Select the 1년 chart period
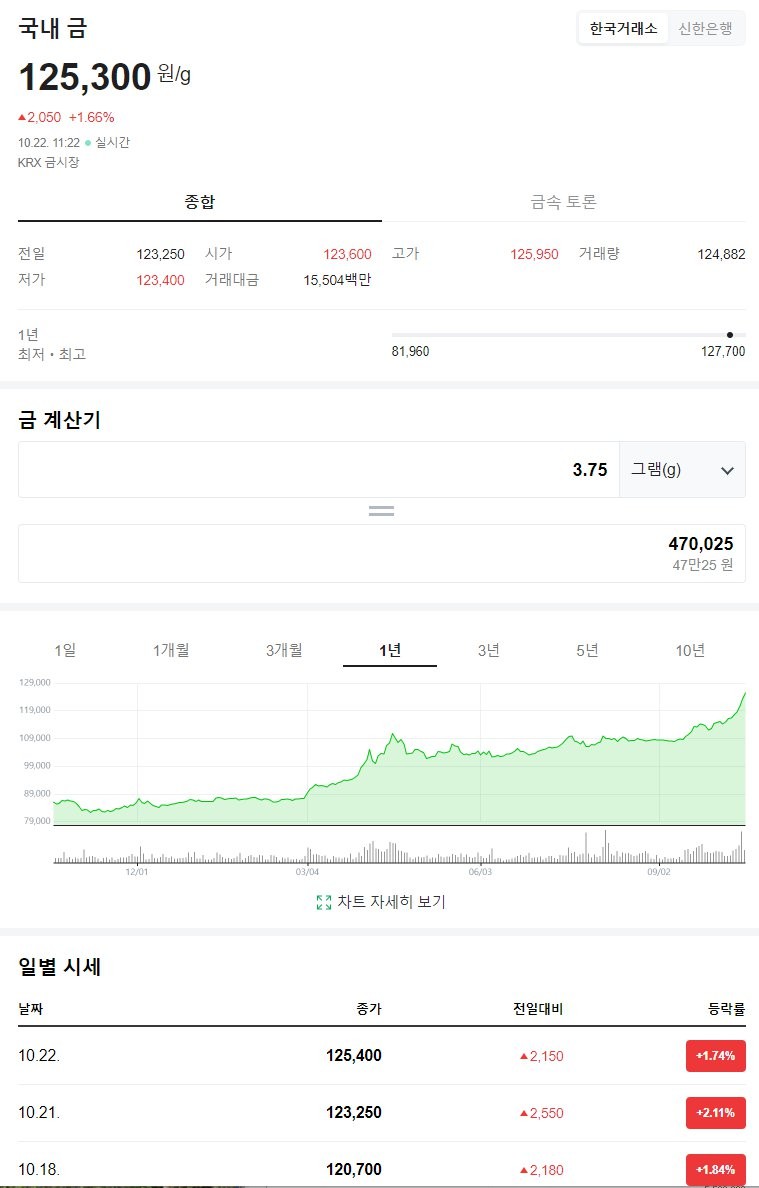 tap(390, 650)
